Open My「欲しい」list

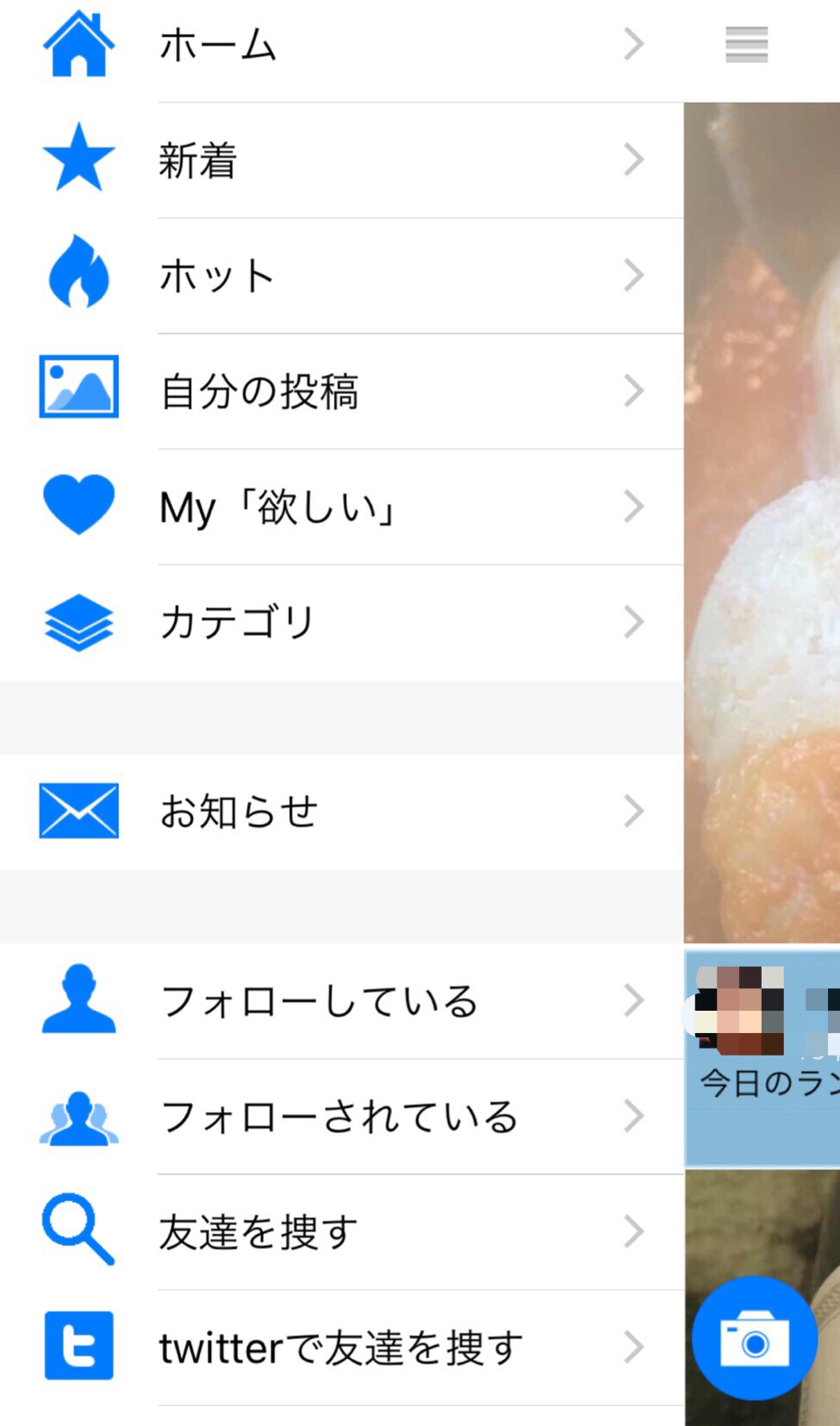341,507
